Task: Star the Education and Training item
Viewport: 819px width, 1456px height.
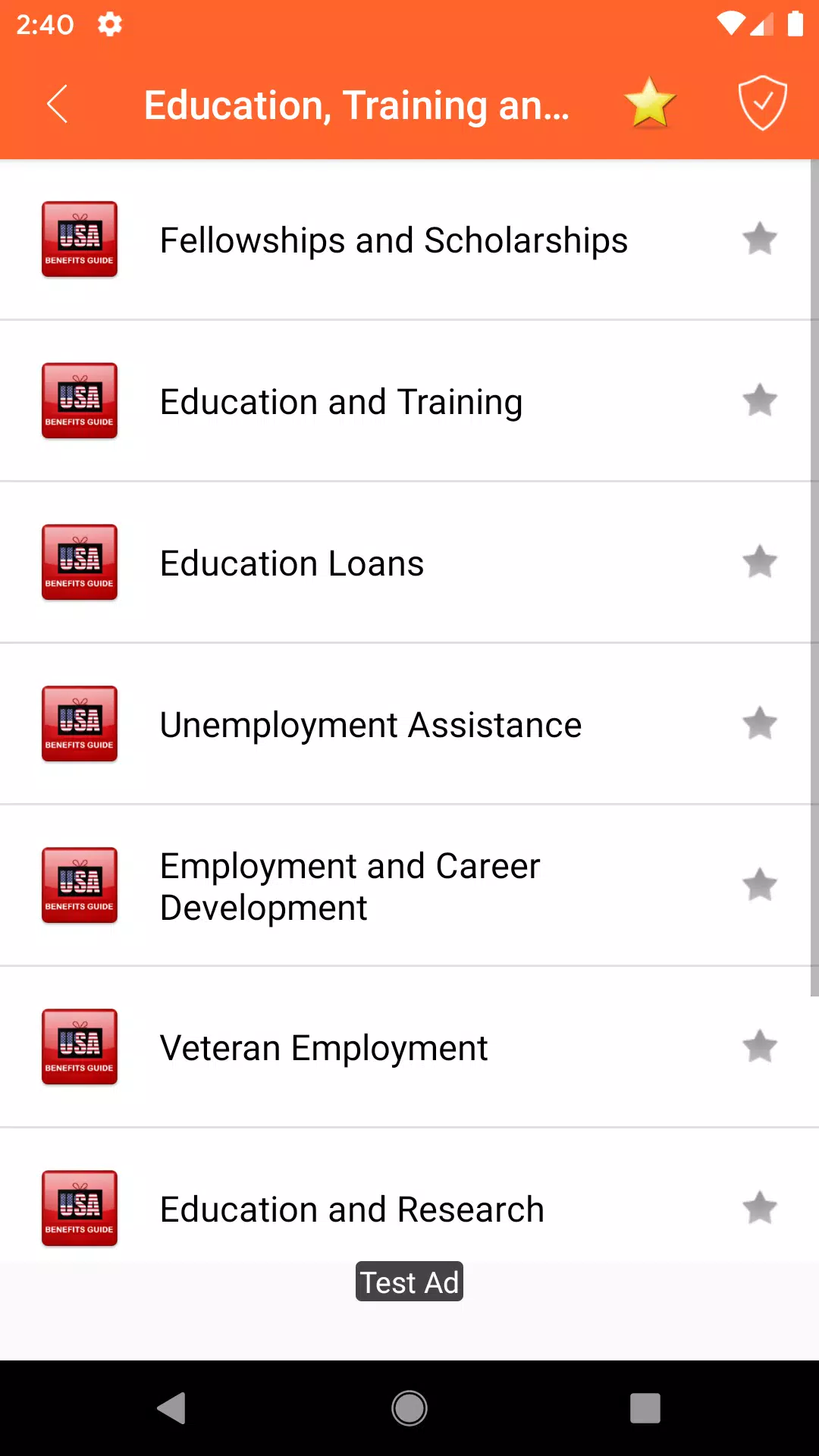Action: click(x=759, y=400)
